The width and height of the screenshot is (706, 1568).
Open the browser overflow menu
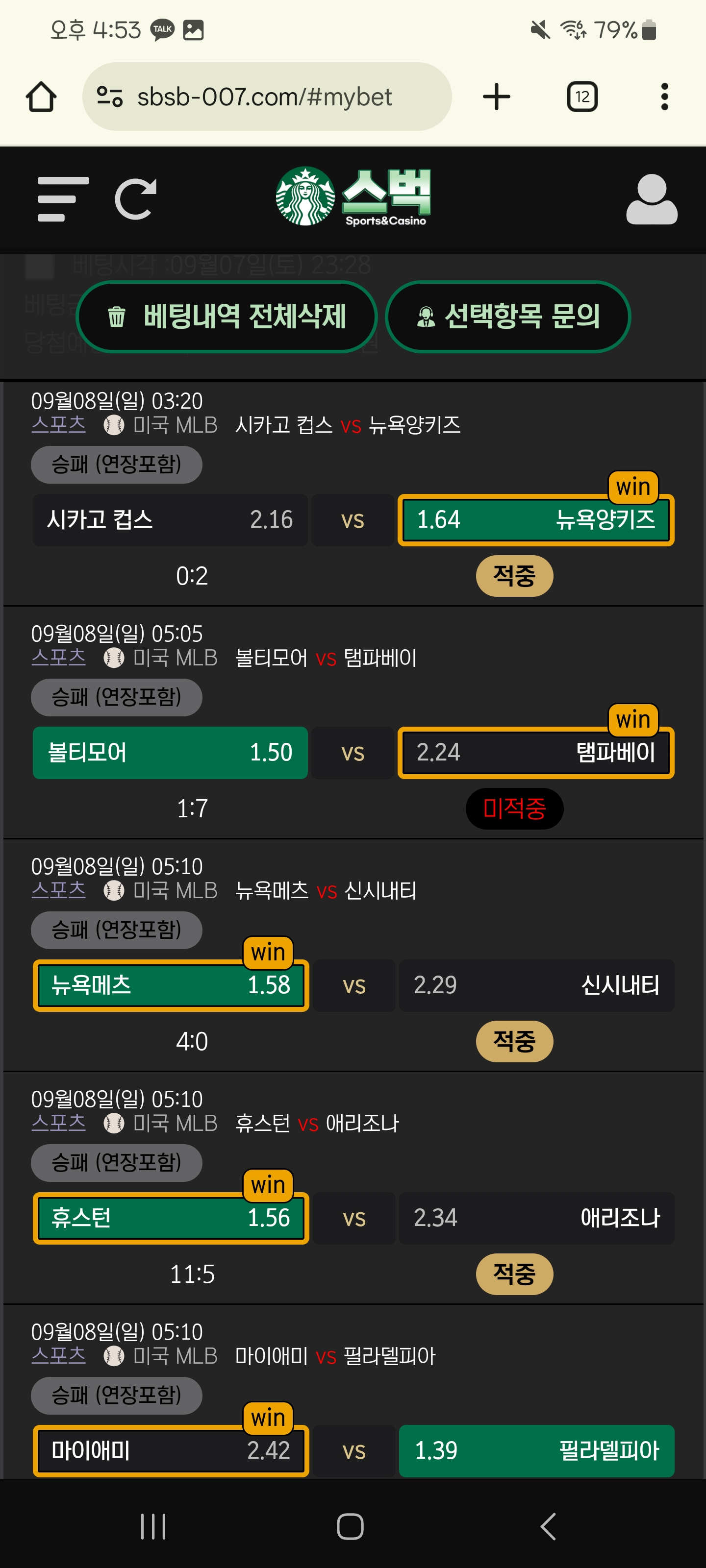665,97
